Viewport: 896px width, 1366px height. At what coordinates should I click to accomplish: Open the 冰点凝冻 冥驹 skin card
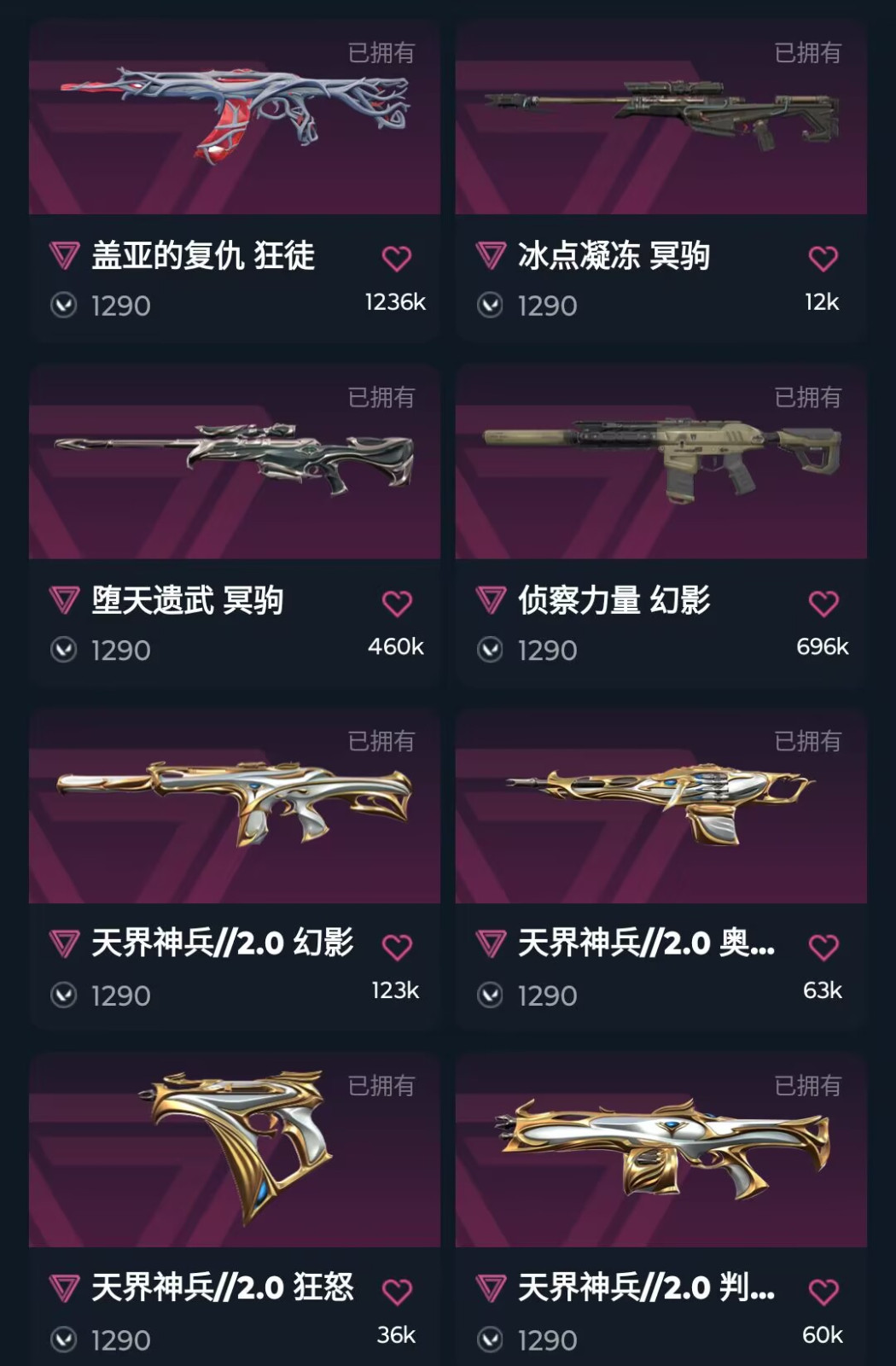[x=661, y=120]
